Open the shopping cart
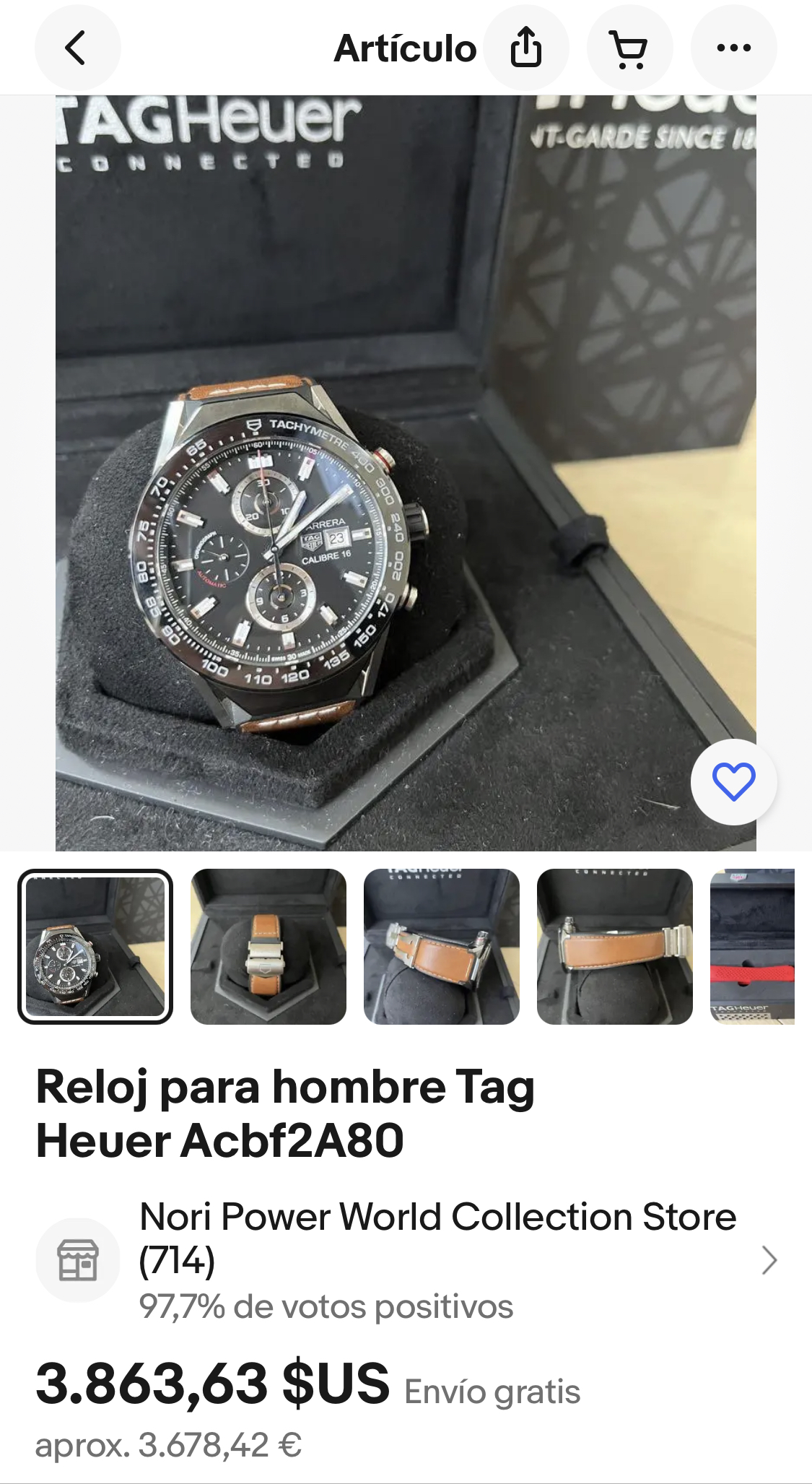Image resolution: width=812 pixels, height=1484 pixels. (x=629, y=48)
